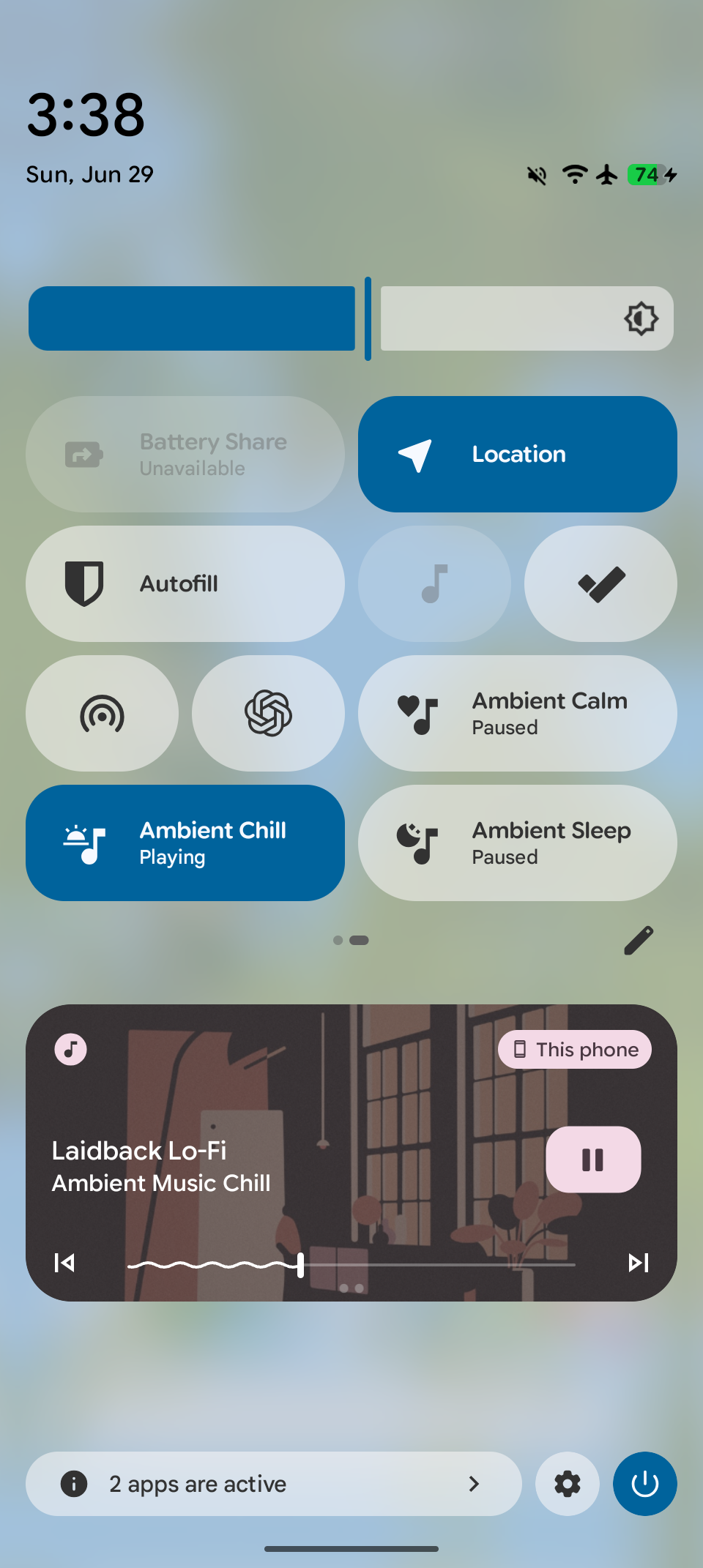Tap the music note quick tile
The image size is (703, 1568).
click(434, 583)
